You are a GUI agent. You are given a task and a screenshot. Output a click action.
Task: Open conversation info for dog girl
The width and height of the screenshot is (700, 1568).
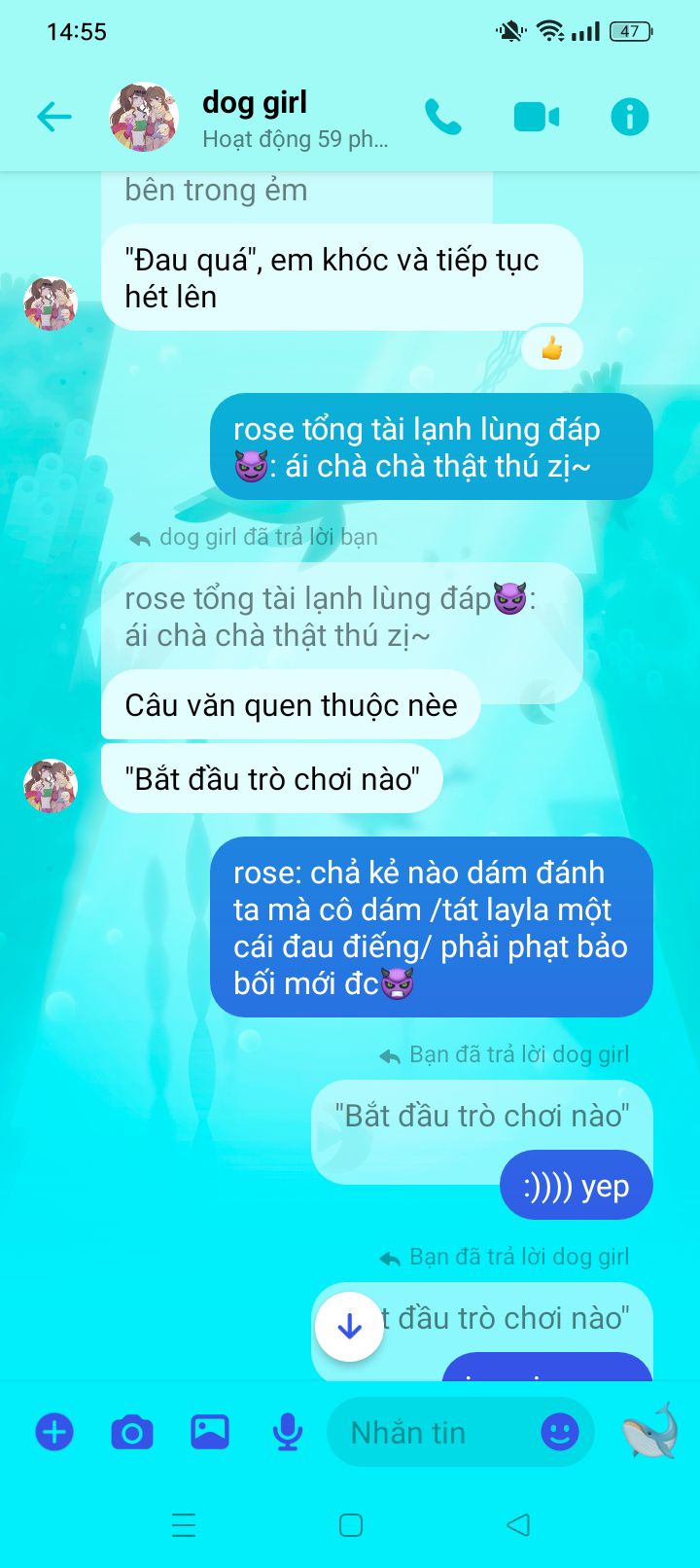click(x=630, y=118)
